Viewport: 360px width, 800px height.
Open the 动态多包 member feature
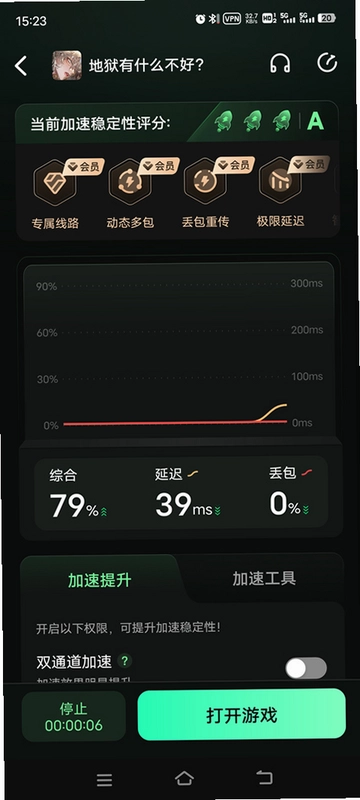(131, 193)
